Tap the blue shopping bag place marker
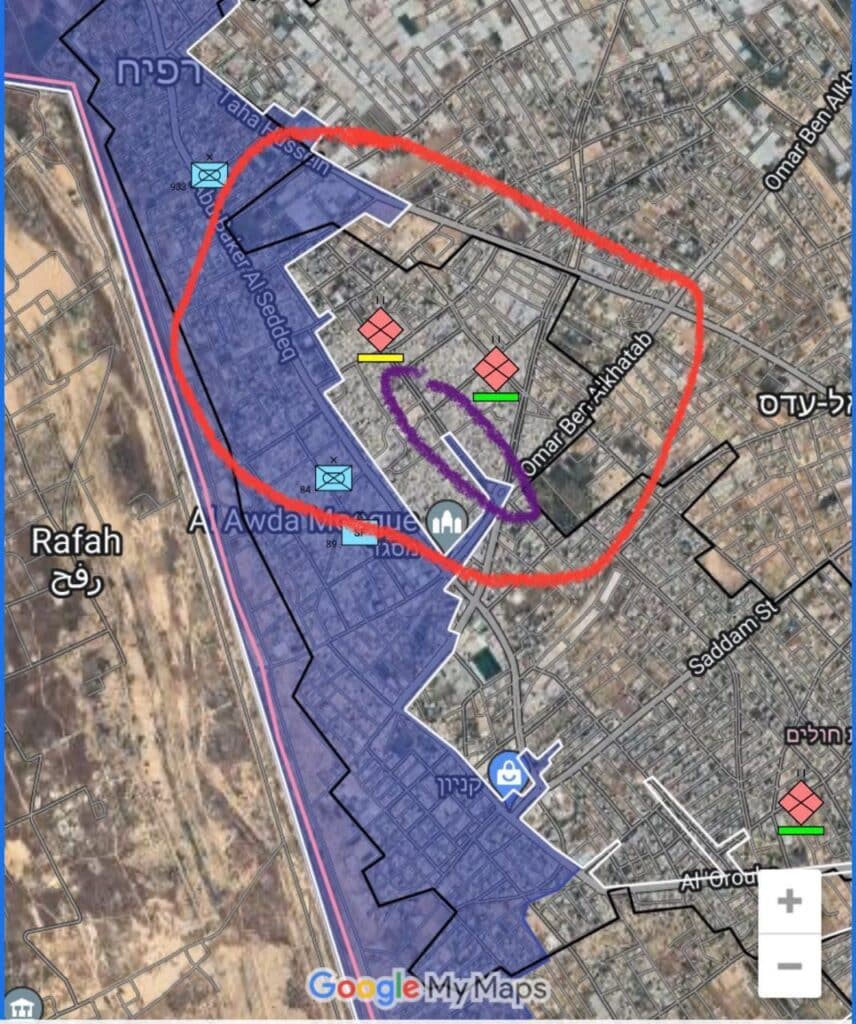The height and width of the screenshot is (1024, 856). (x=507, y=771)
